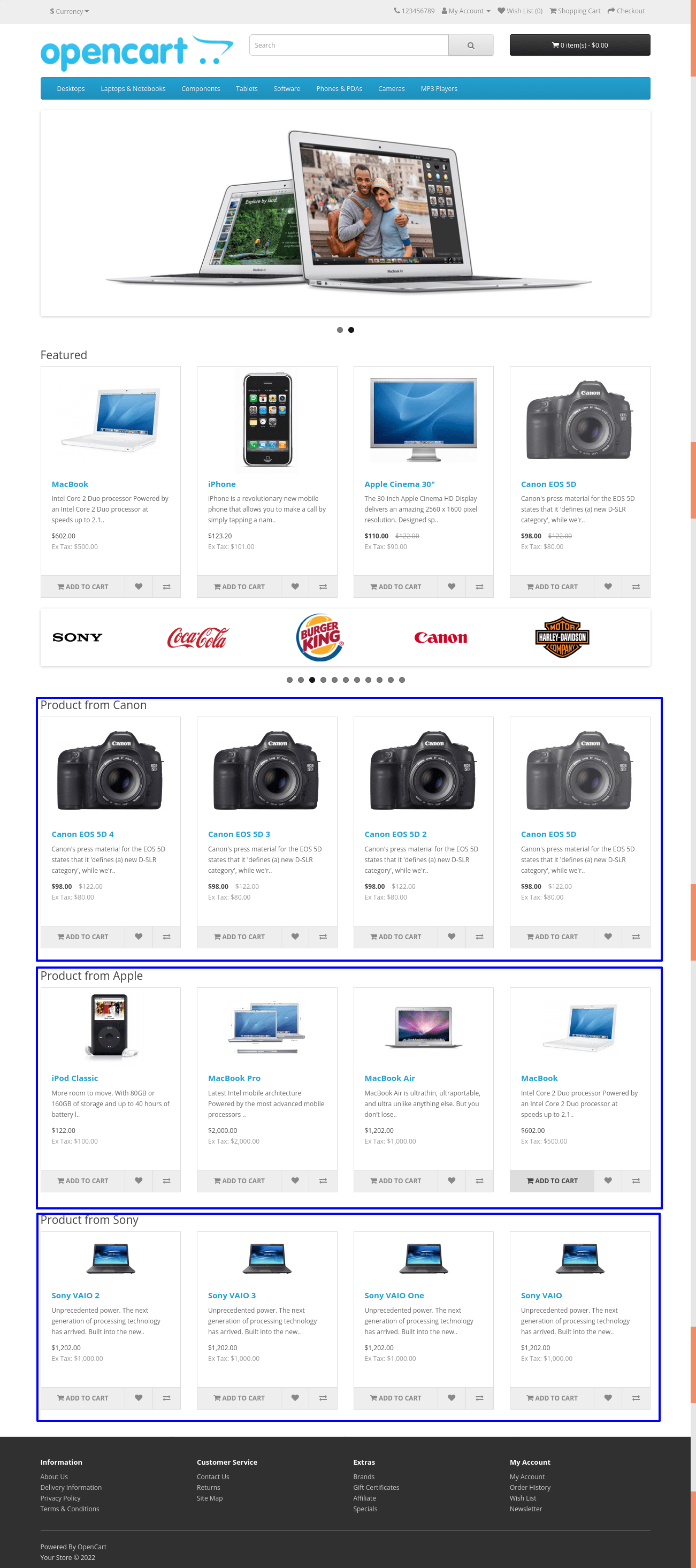Screen dimensions: 696x1568
Task: Go to Checkout
Action: tap(626, 11)
